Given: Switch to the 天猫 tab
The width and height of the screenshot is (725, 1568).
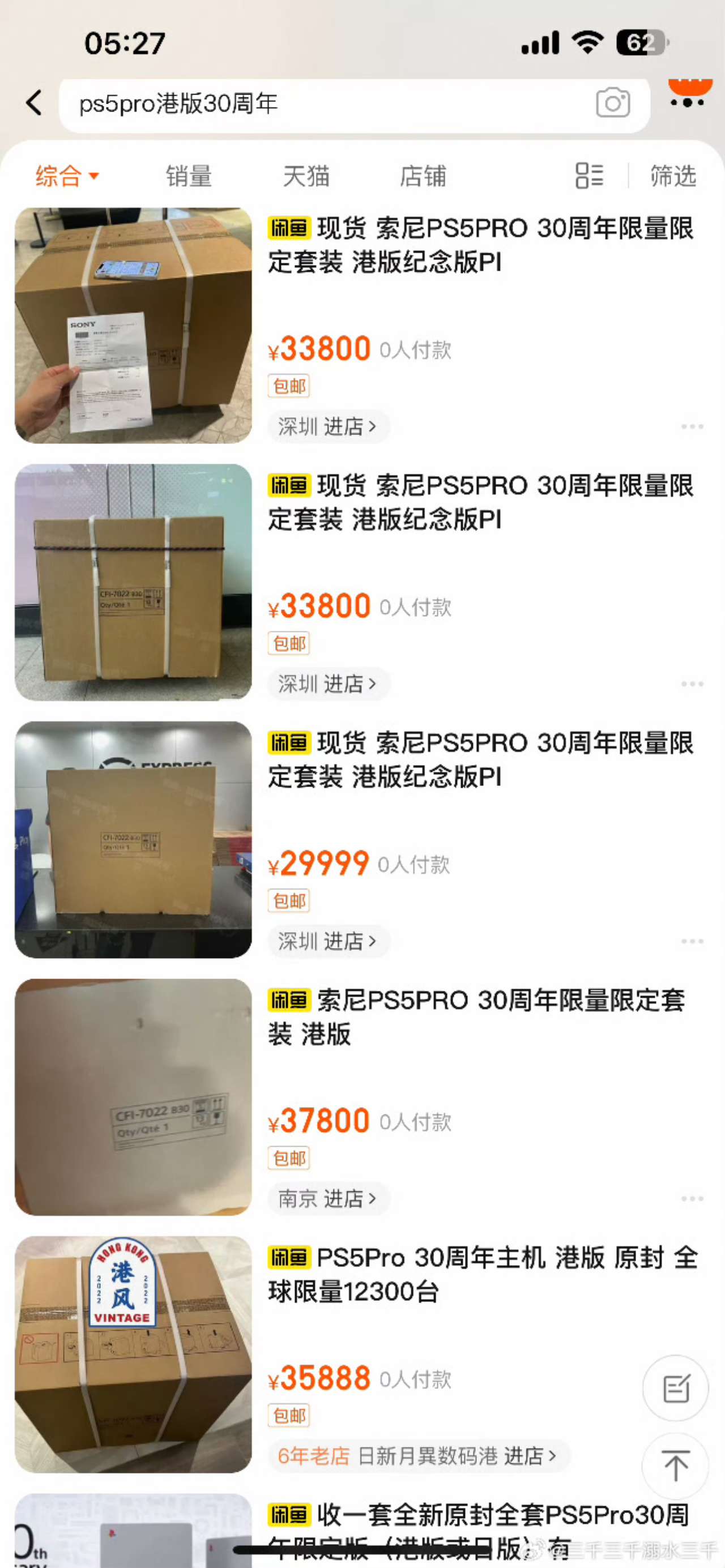Looking at the screenshot, I should pyautogui.click(x=306, y=177).
